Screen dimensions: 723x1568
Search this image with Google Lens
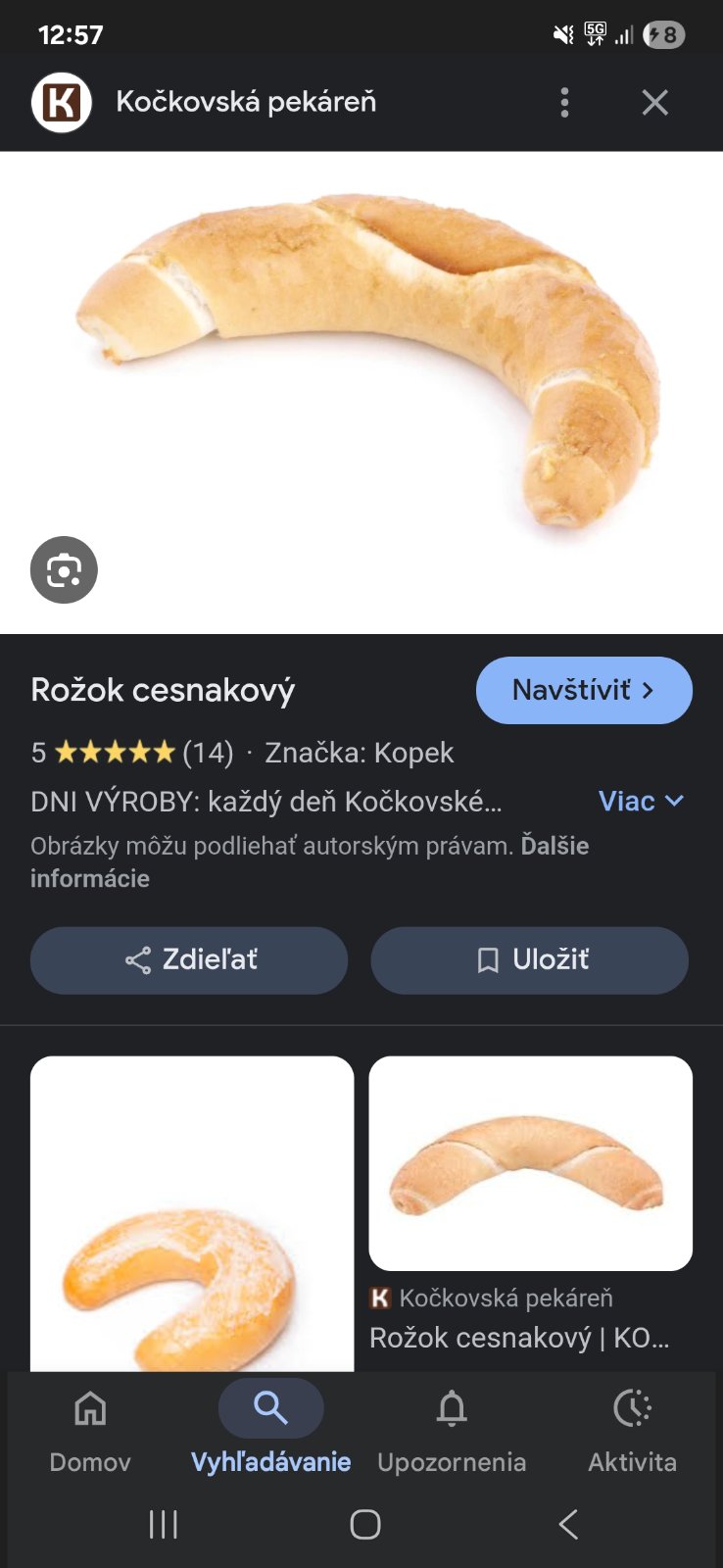point(64,569)
